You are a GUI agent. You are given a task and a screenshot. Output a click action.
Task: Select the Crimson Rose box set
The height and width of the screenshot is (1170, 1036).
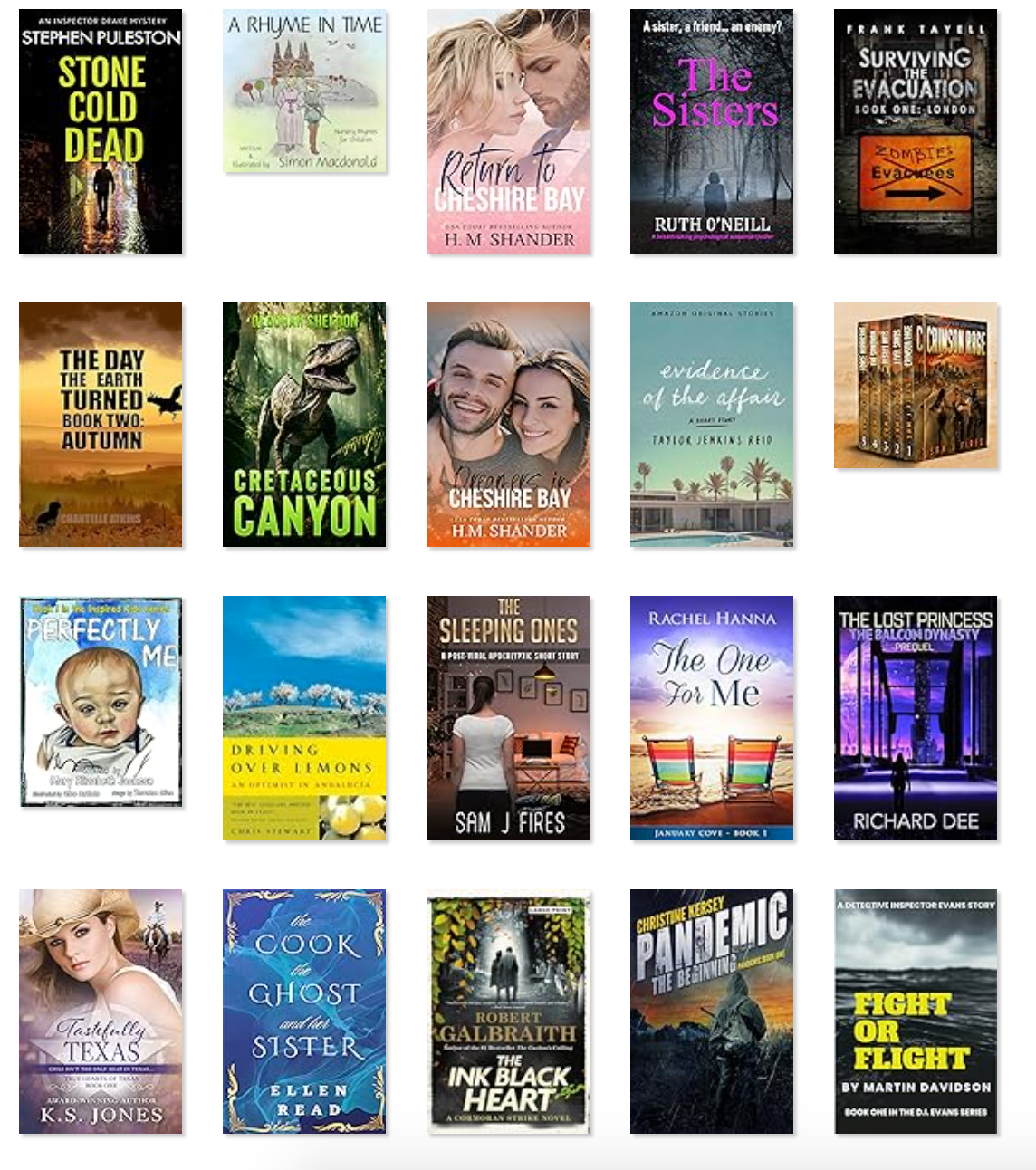916,386
